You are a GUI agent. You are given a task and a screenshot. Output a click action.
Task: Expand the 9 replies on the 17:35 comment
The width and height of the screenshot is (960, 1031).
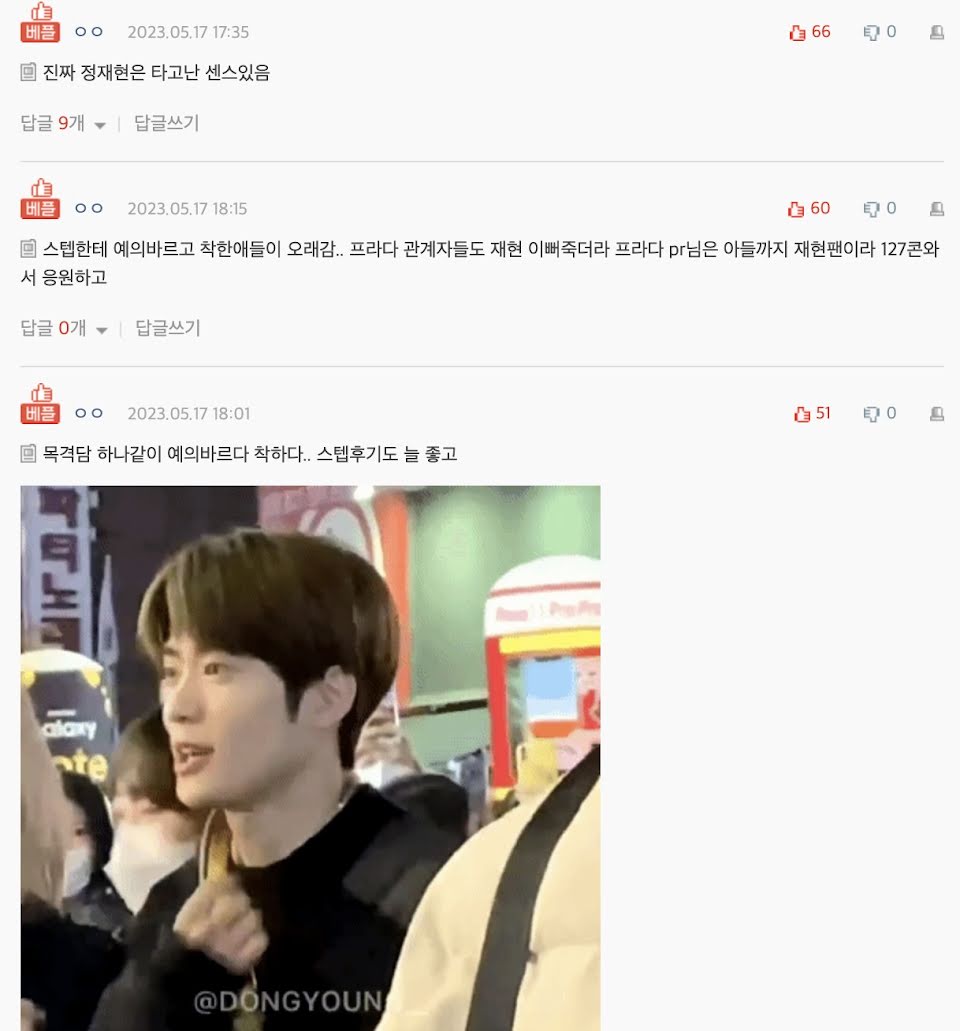(x=63, y=123)
